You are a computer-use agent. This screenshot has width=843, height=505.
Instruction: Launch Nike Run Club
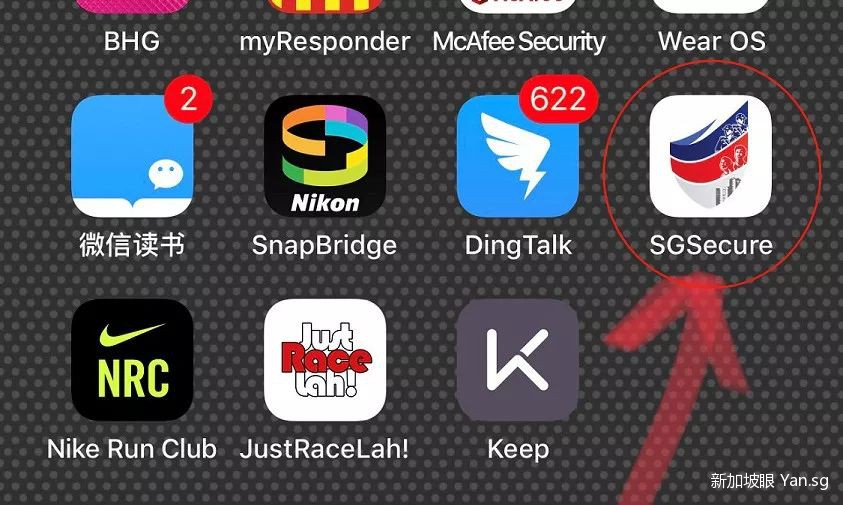pos(132,360)
